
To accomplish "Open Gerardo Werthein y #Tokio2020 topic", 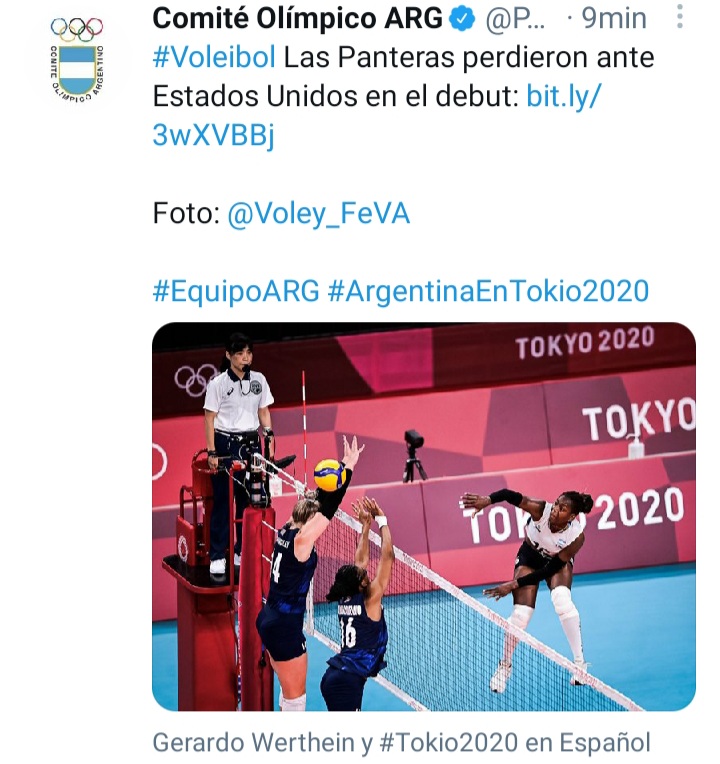I will click(x=401, y=742).
